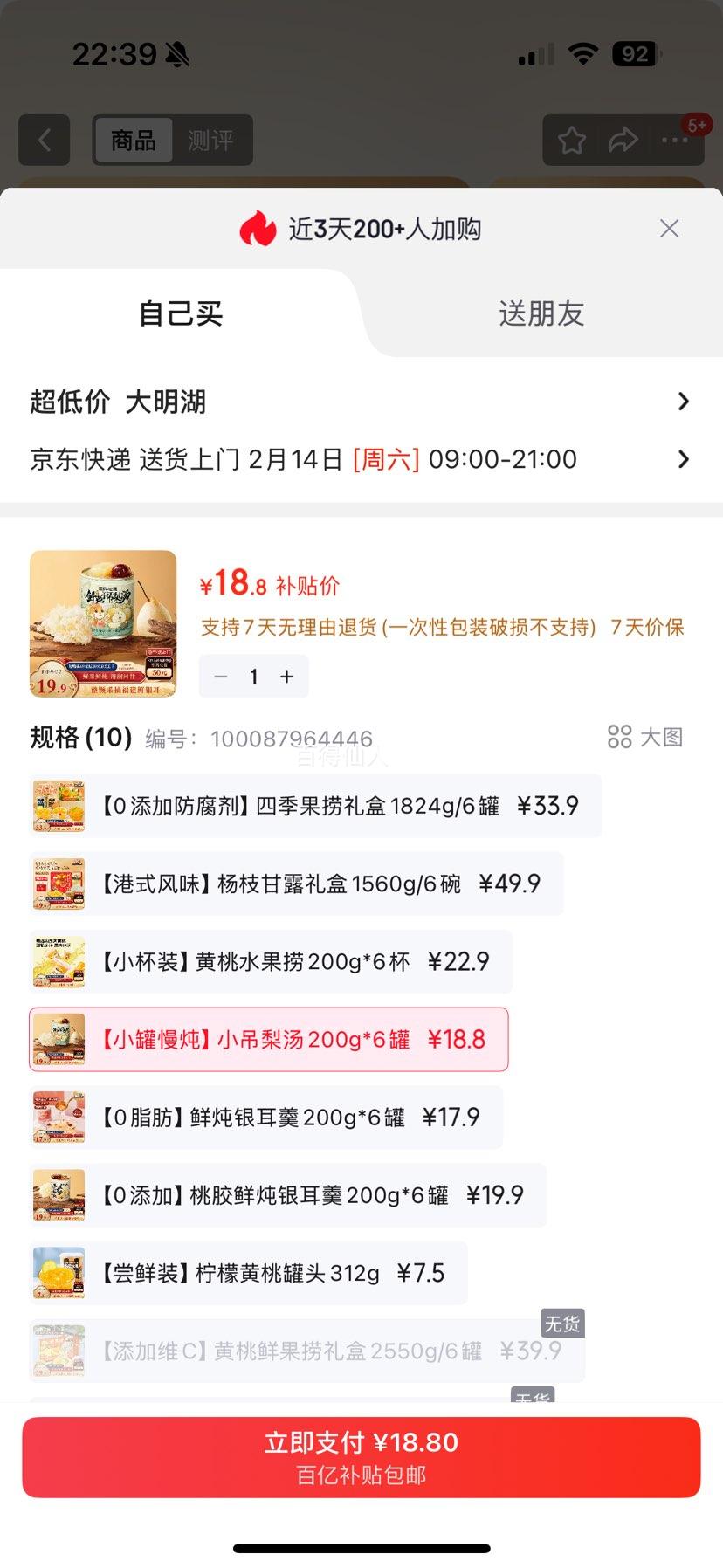Image resolution: width=723 pixels, height=1568 pixels.
Task: Switch to the 送朋友 tab
Action: coord(541,313)
